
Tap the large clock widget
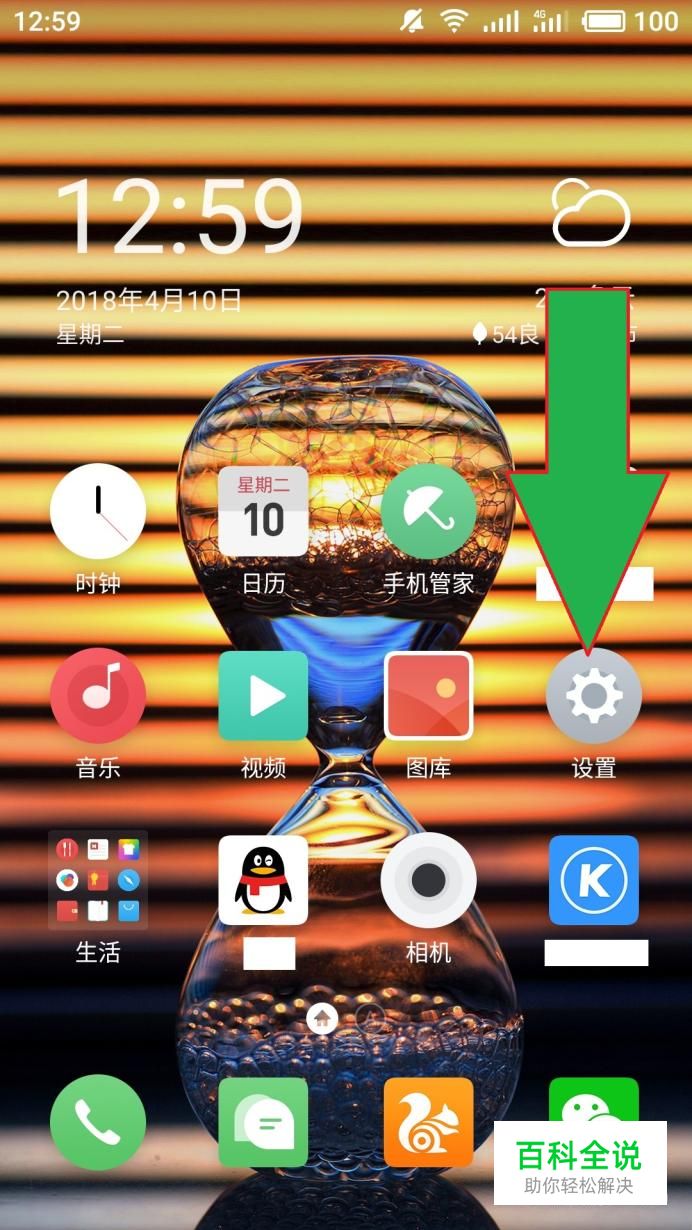[x=180, y=215]
